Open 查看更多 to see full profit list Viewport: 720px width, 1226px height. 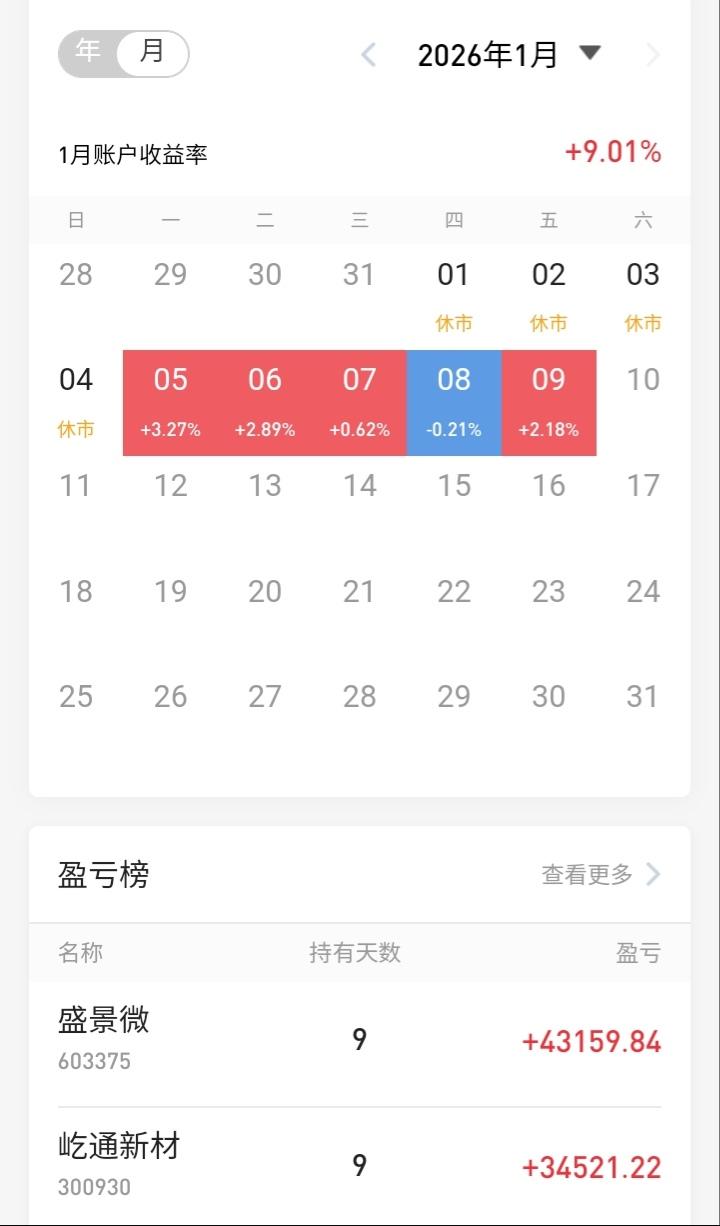pyautogui.click(x=585, y=874)
